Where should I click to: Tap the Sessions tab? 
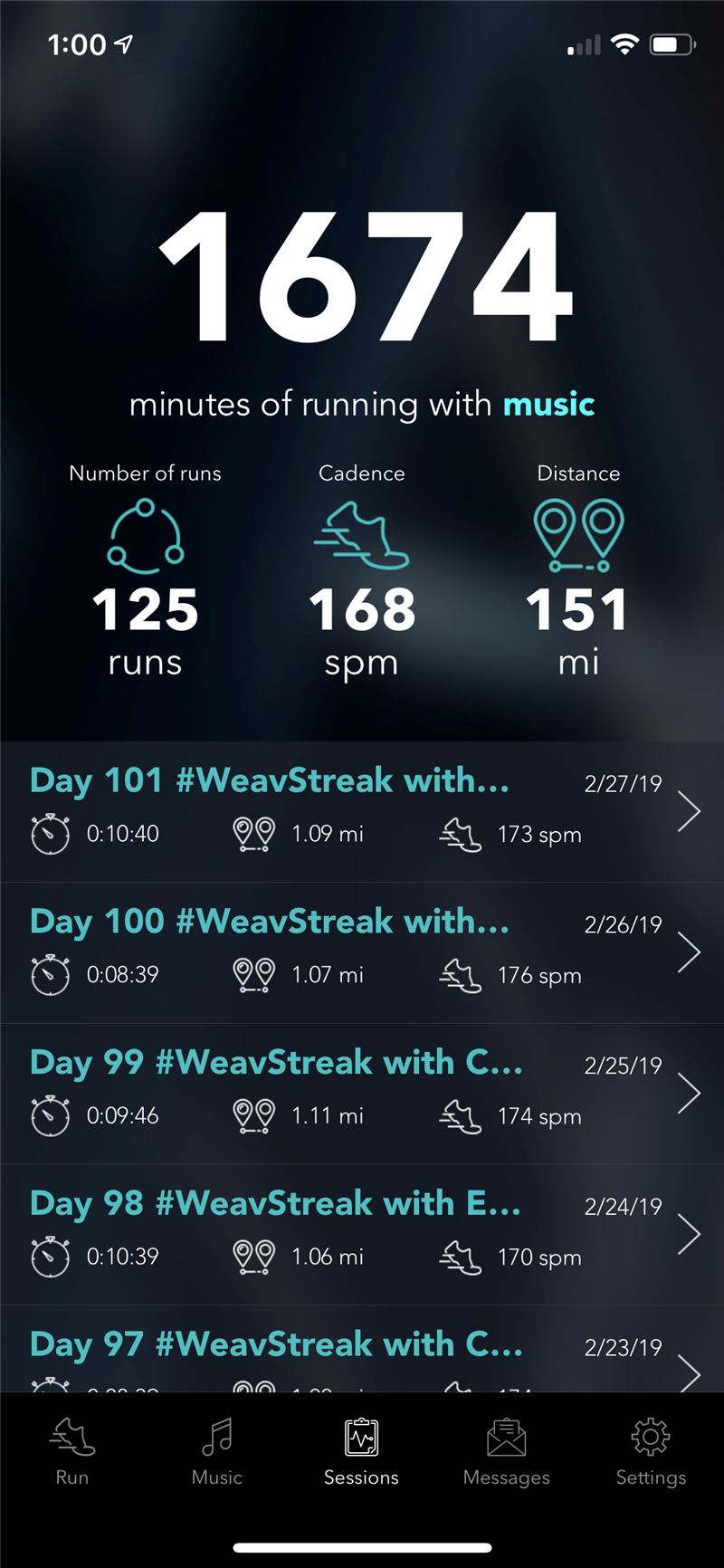(361, 1451)
